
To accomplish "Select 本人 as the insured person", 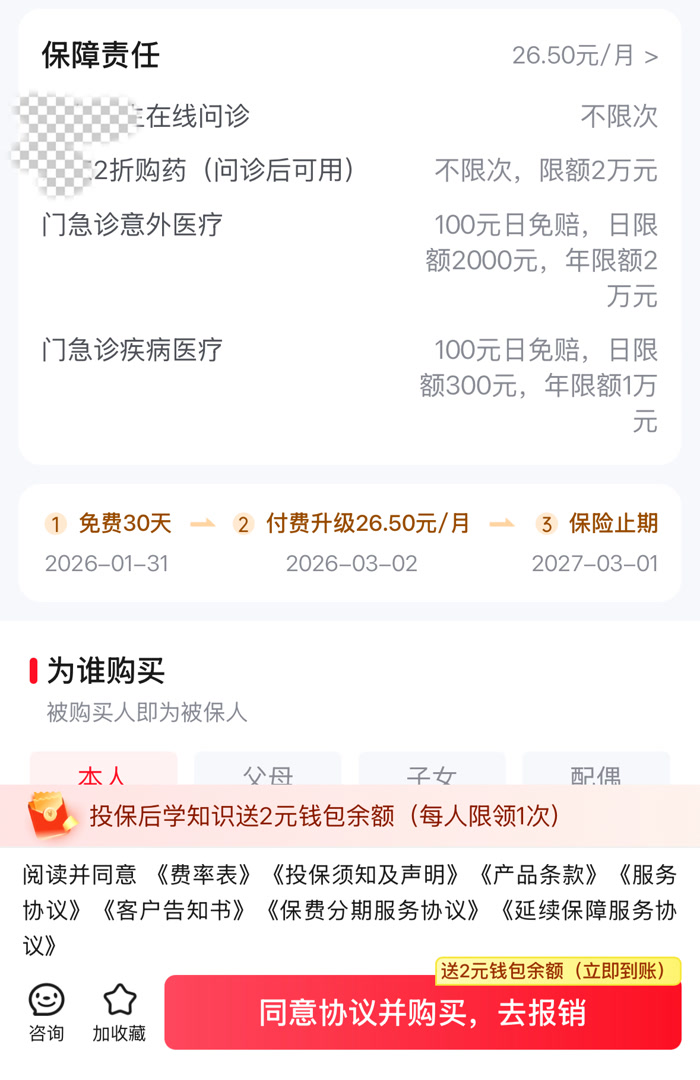I will pos(103,772).
